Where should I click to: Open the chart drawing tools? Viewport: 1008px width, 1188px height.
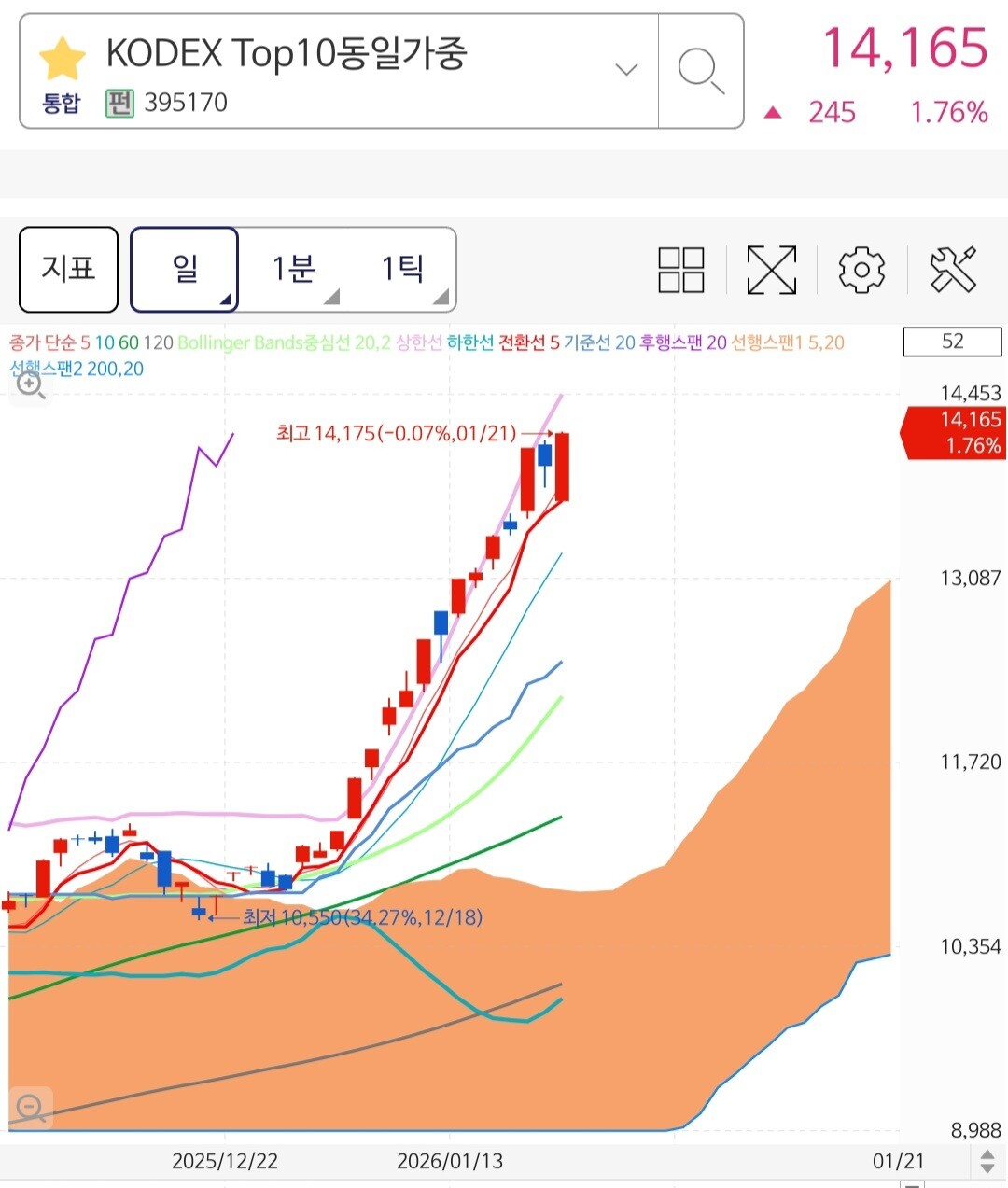(953, 270)
